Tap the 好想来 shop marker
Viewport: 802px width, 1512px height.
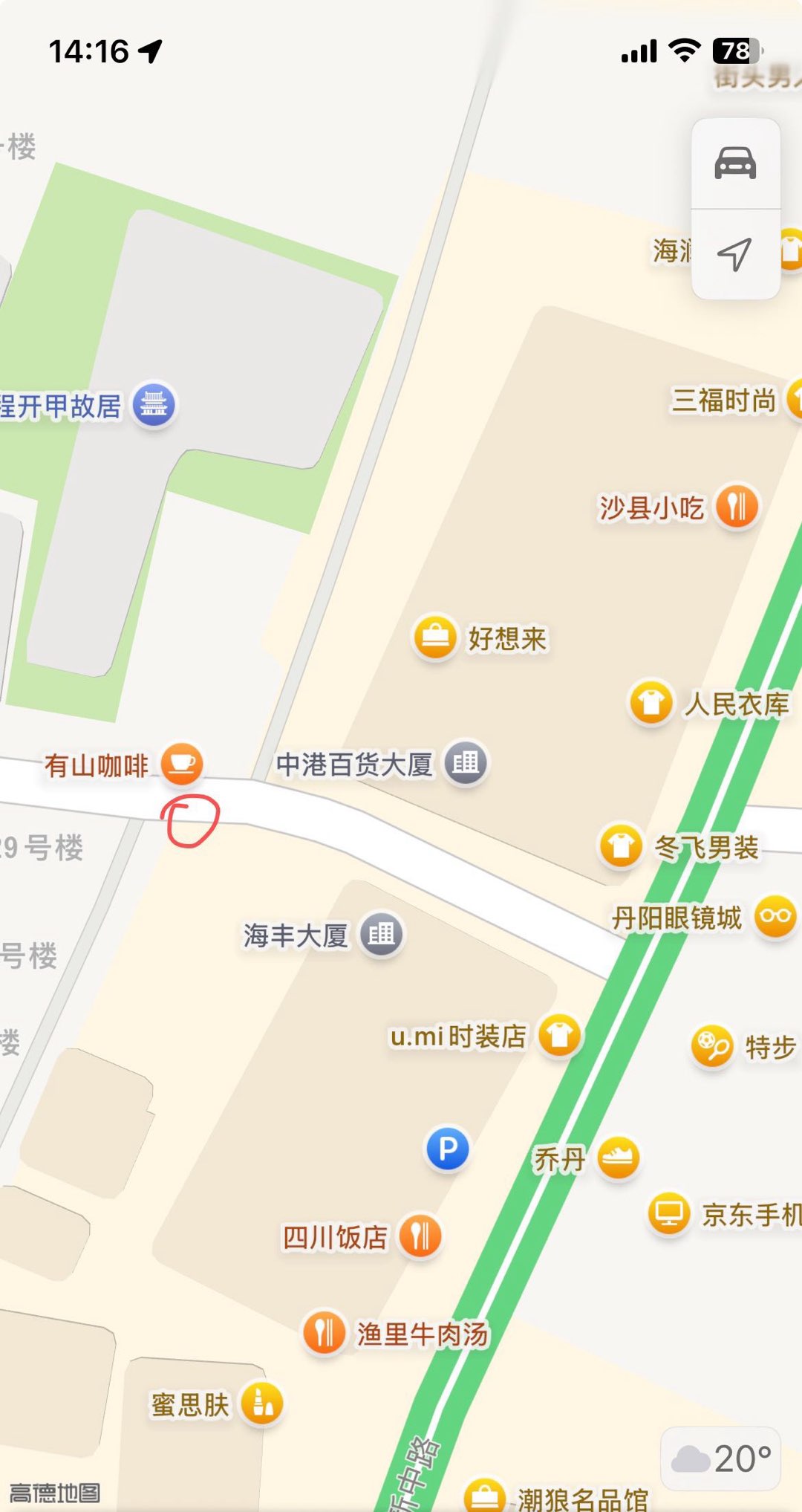[x=435, y=637]
